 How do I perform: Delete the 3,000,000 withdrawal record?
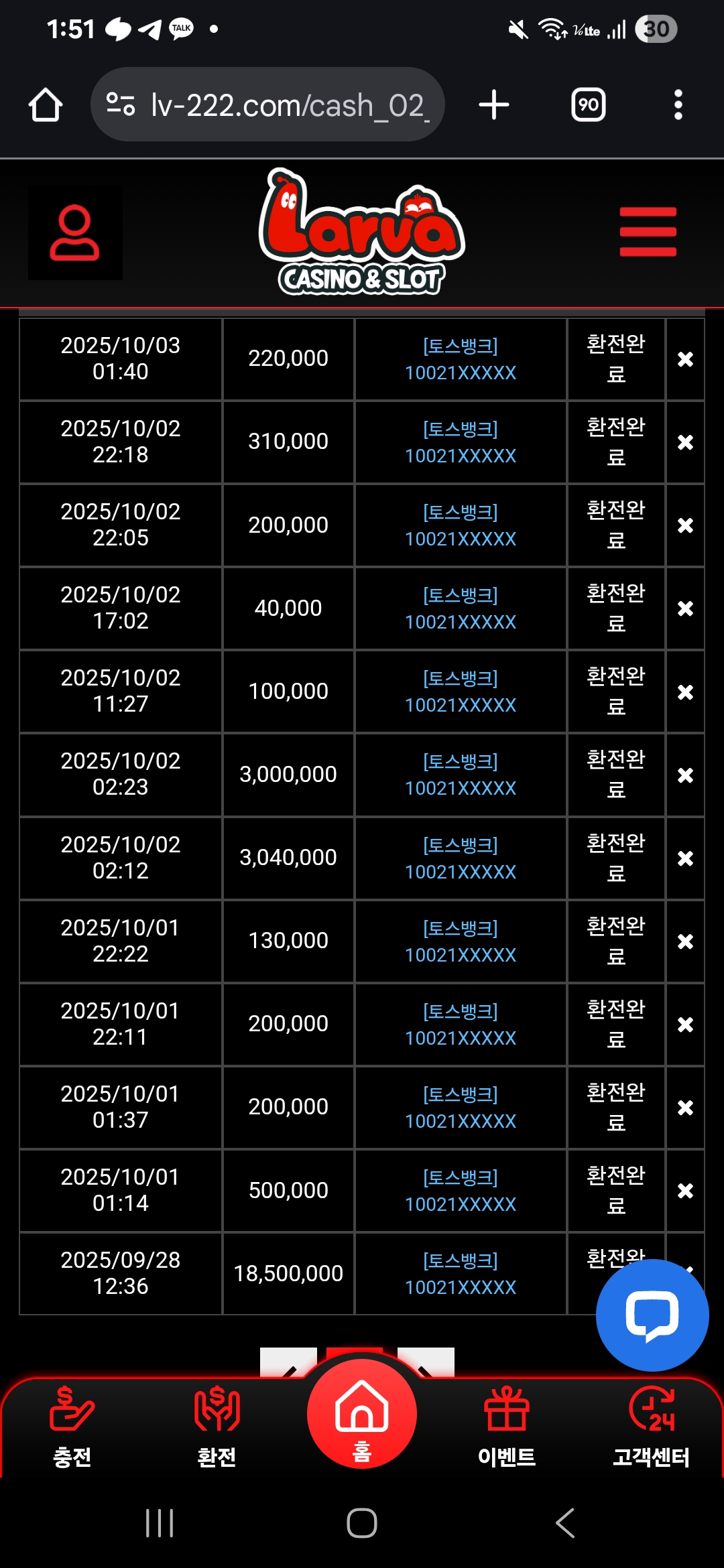coord(685,775)
